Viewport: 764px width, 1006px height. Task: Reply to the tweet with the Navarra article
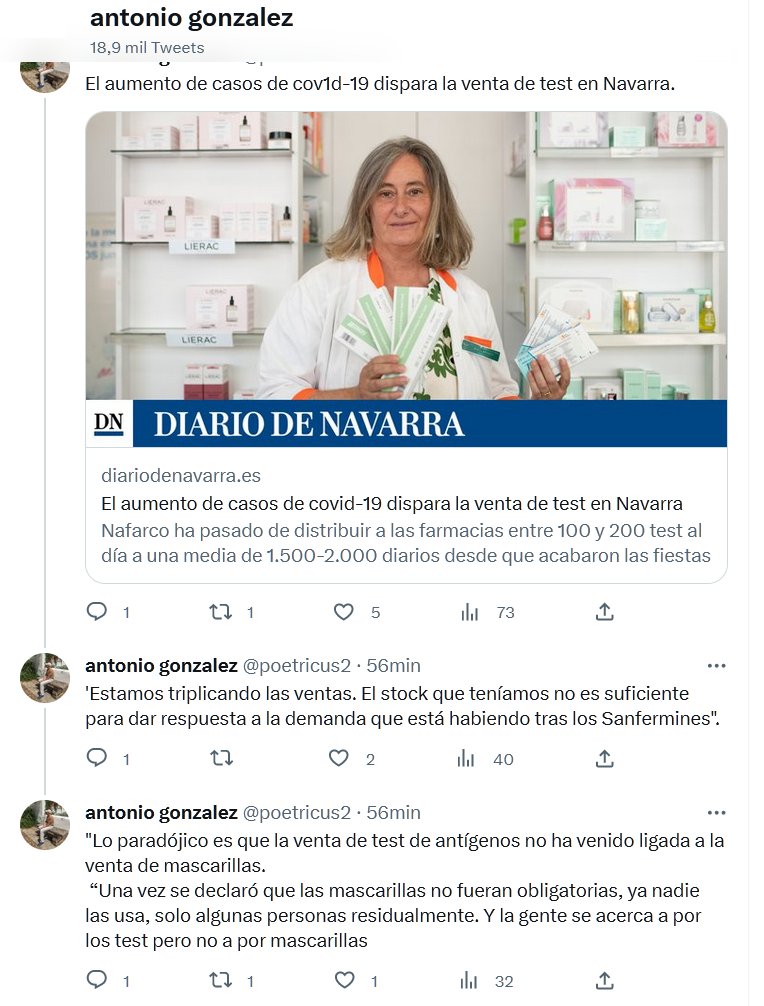coord(97,612)
